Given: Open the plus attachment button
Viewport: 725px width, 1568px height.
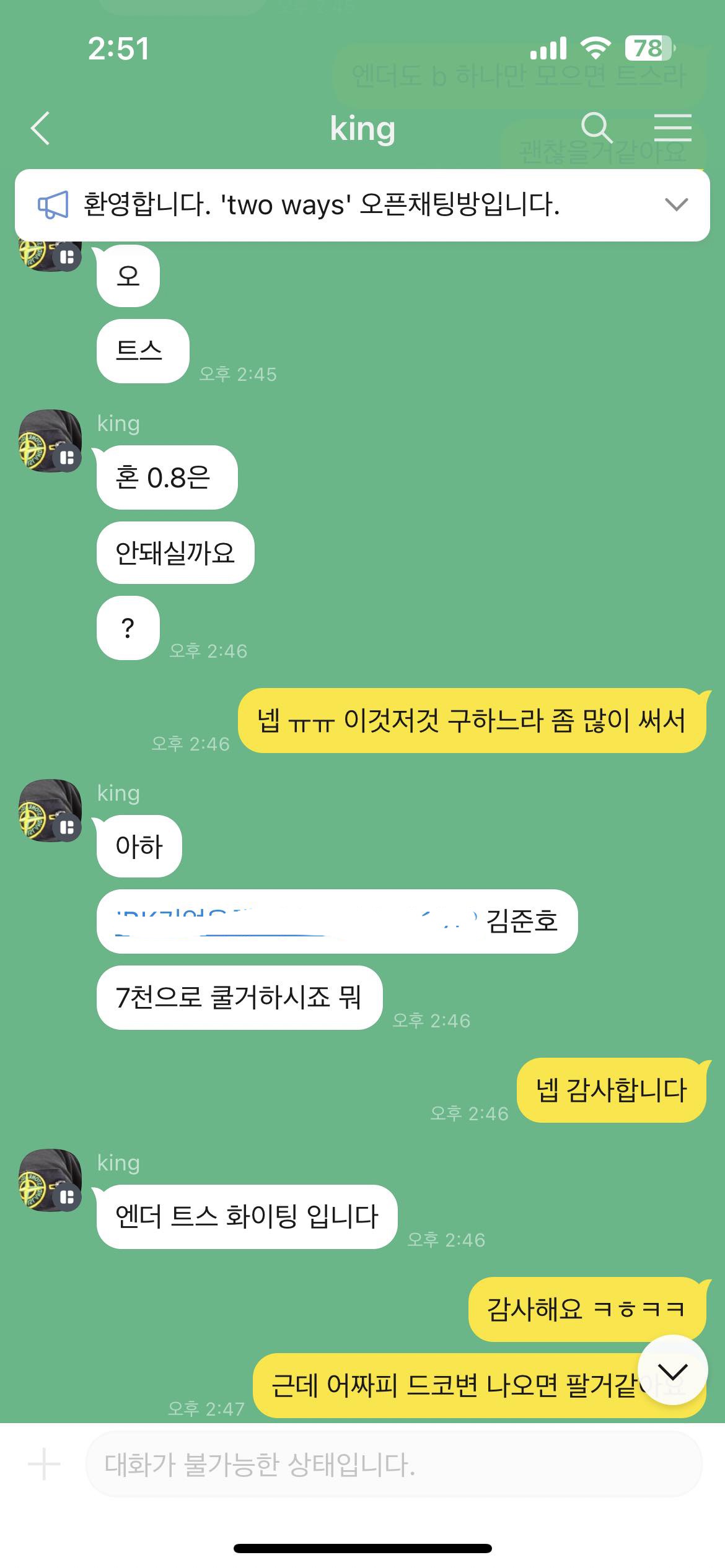Looking at the screenshot, I should [44, 1465].
